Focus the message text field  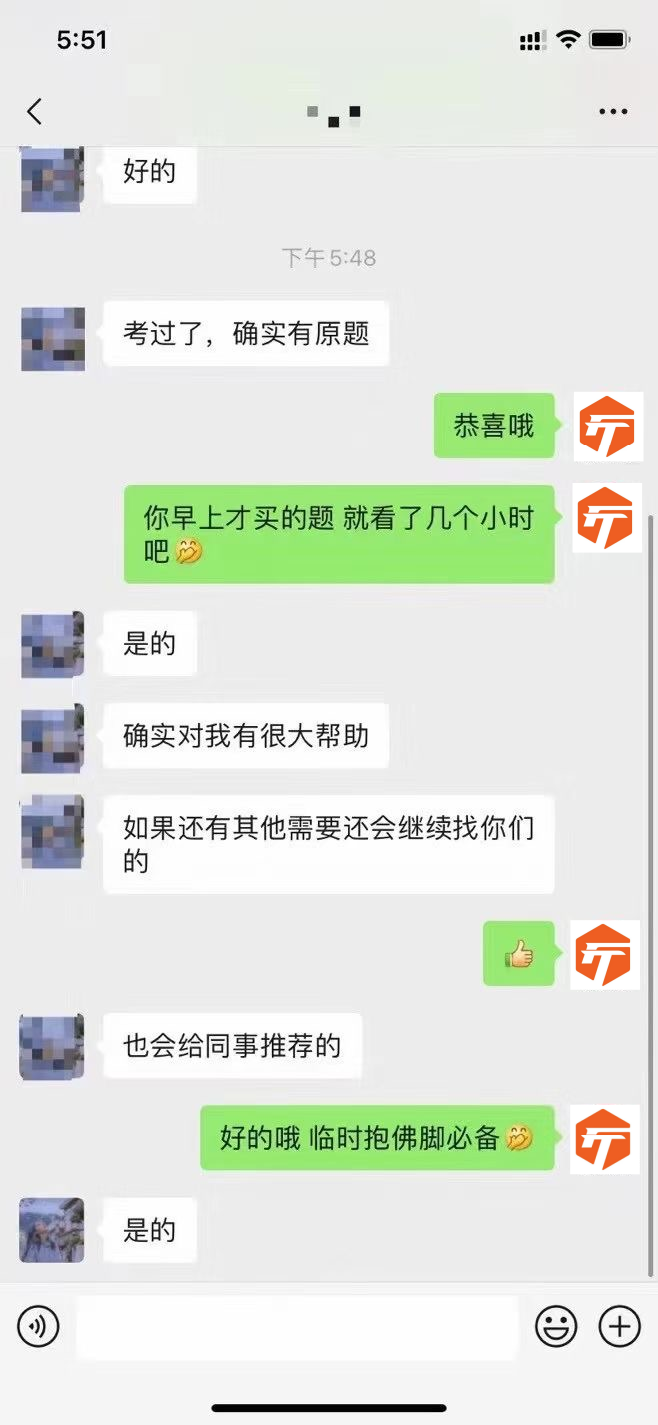click(297, 1327)
